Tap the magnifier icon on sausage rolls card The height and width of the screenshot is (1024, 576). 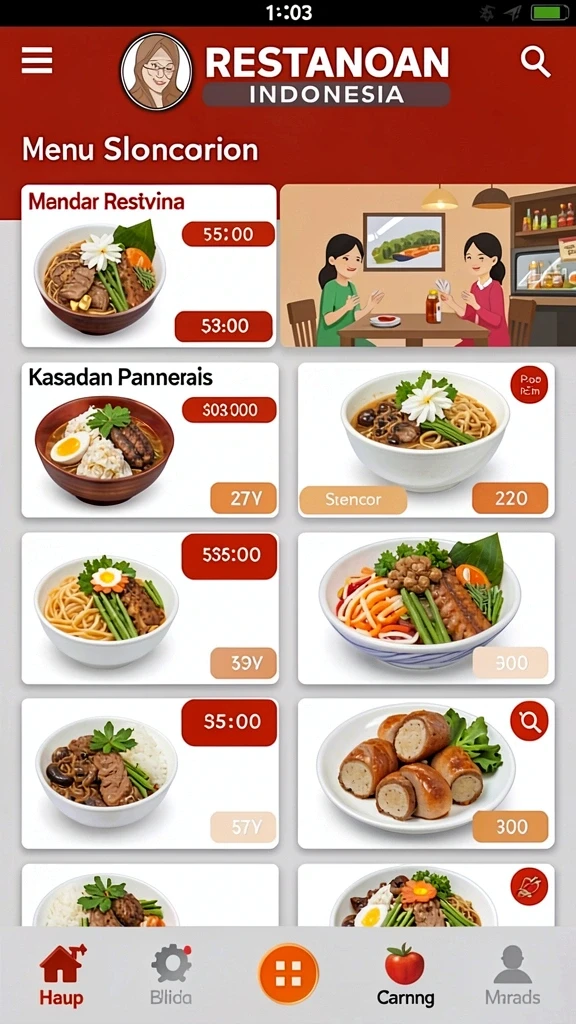(529, 722)
